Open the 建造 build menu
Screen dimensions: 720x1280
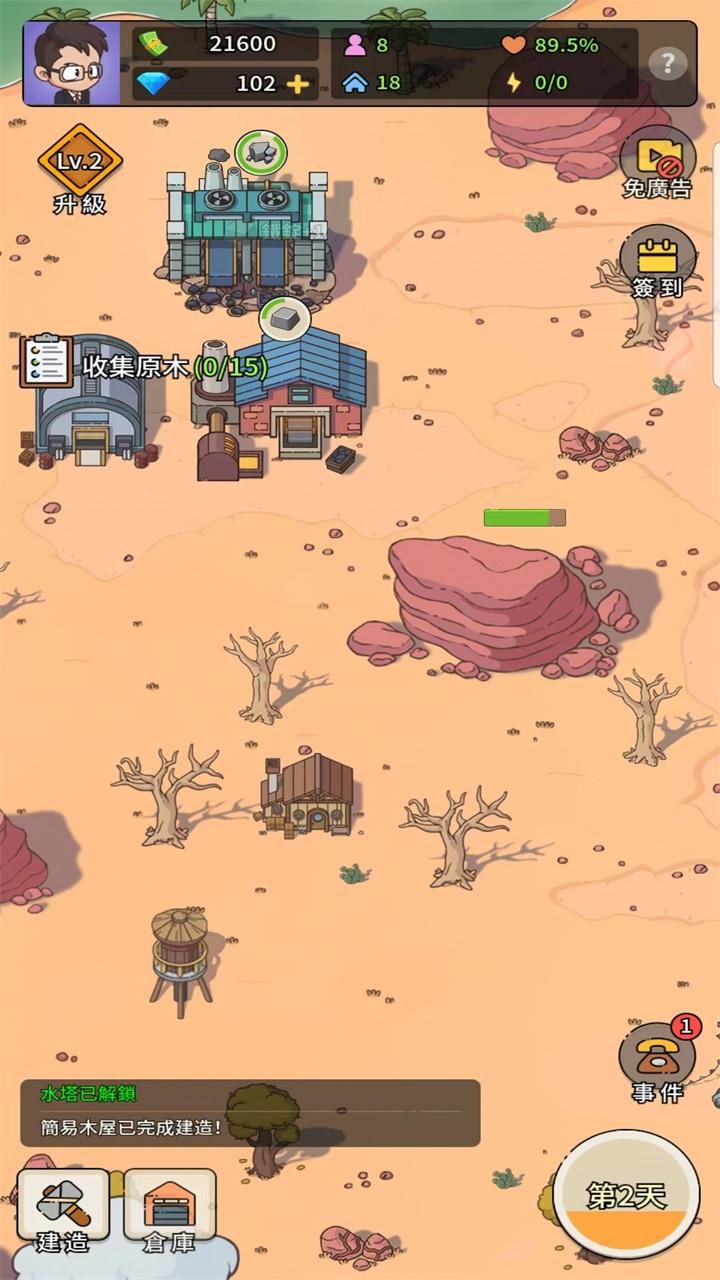click(x=63, y=1212)
